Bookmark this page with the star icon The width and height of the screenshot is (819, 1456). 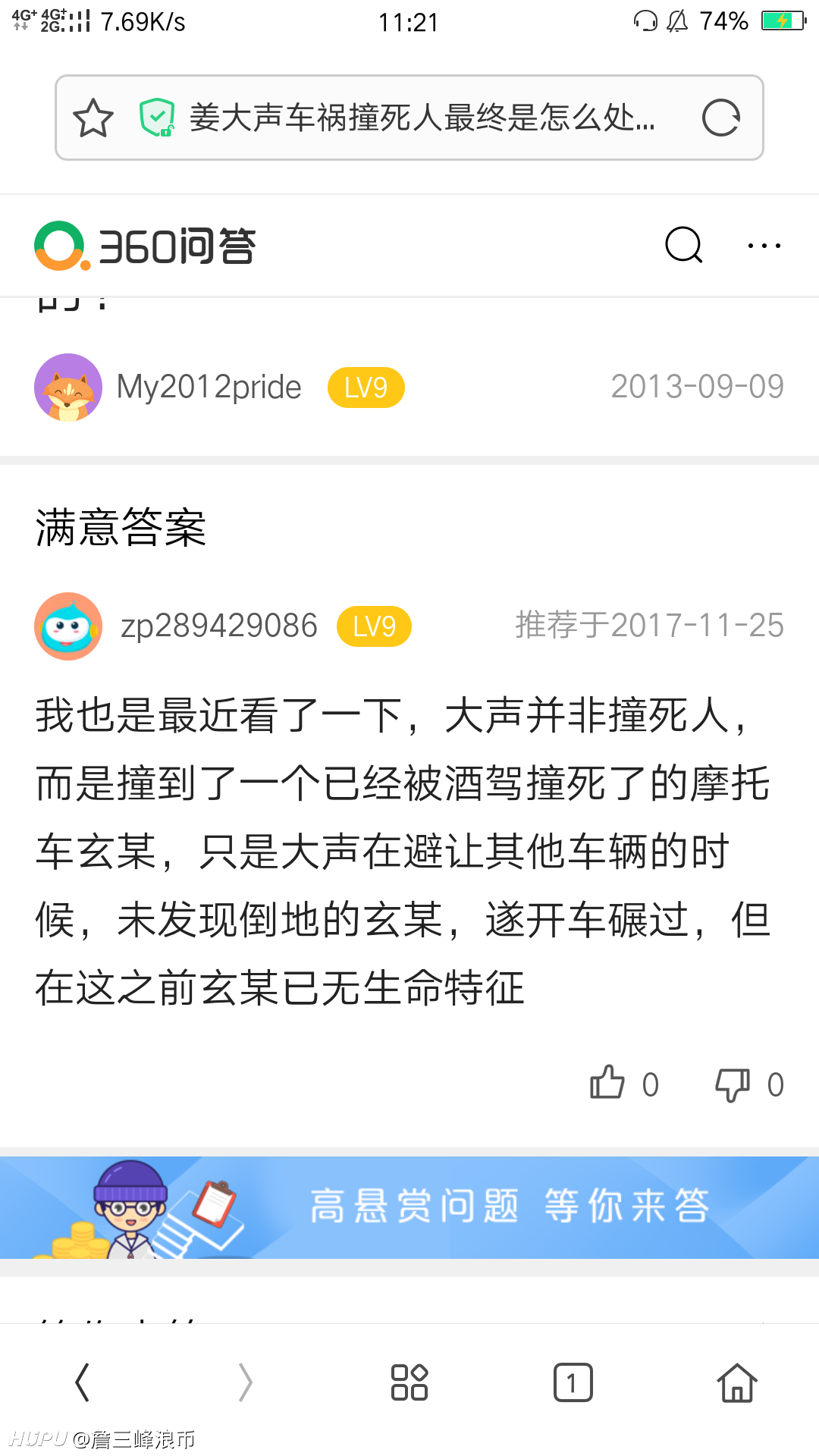point(93,118)
